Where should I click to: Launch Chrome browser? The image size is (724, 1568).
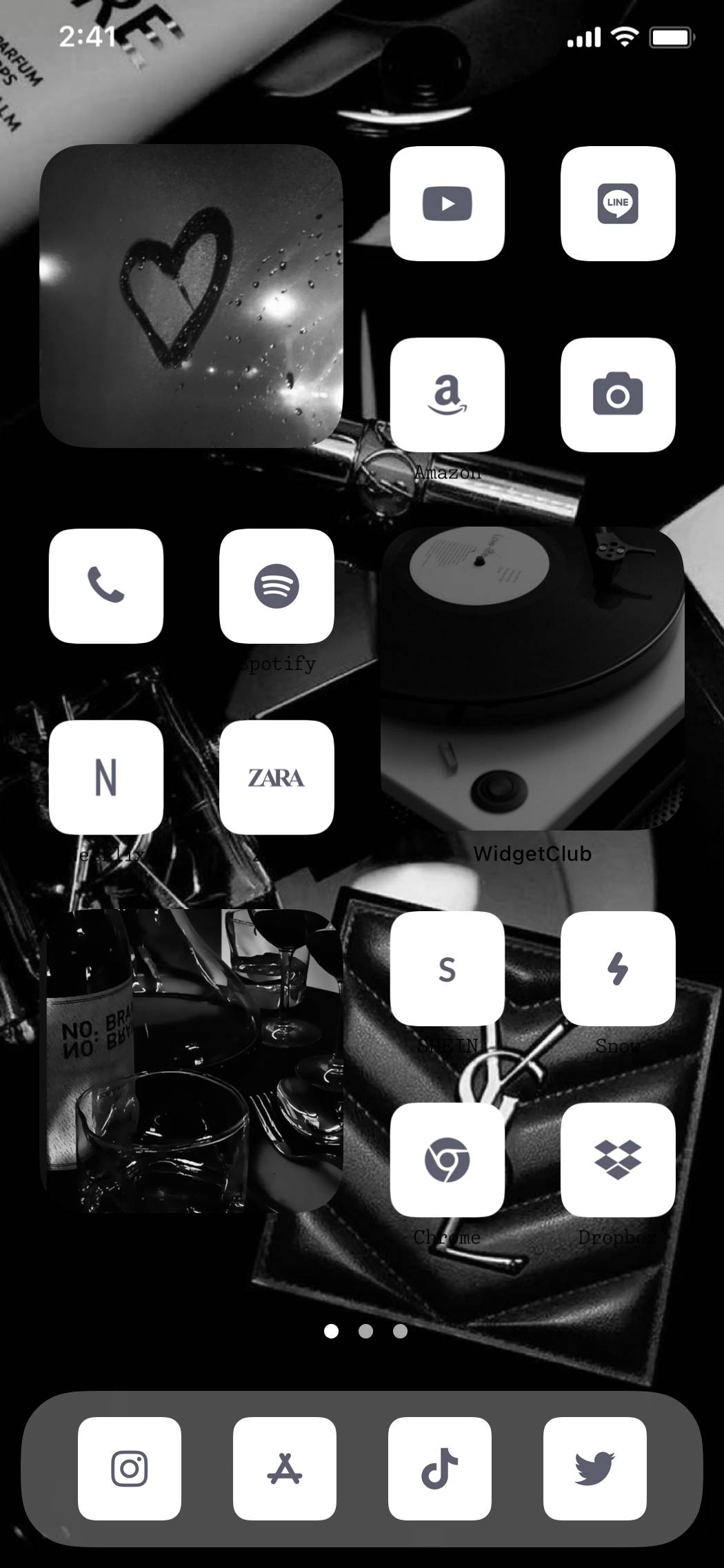coord(447,1160)
